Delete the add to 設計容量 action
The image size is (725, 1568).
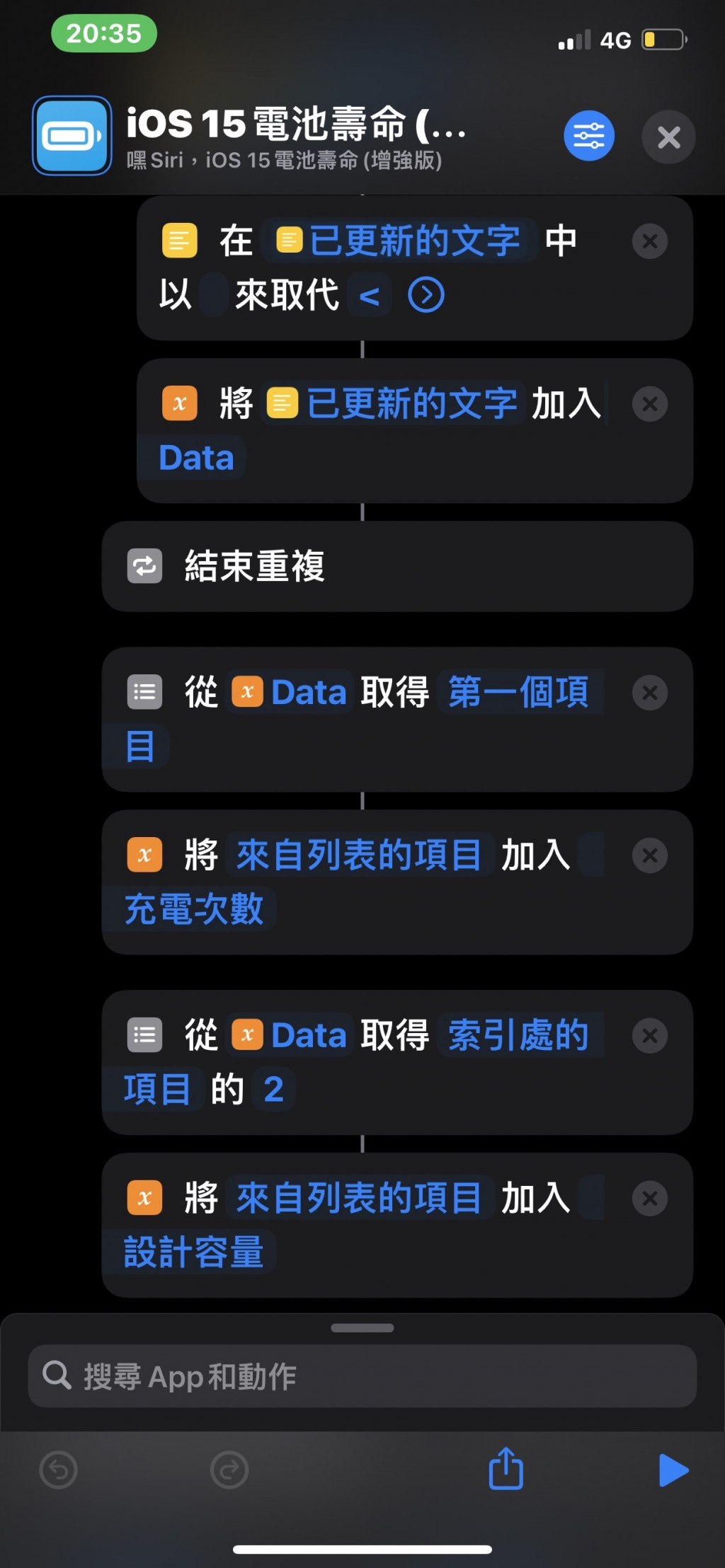(649, 1199)
